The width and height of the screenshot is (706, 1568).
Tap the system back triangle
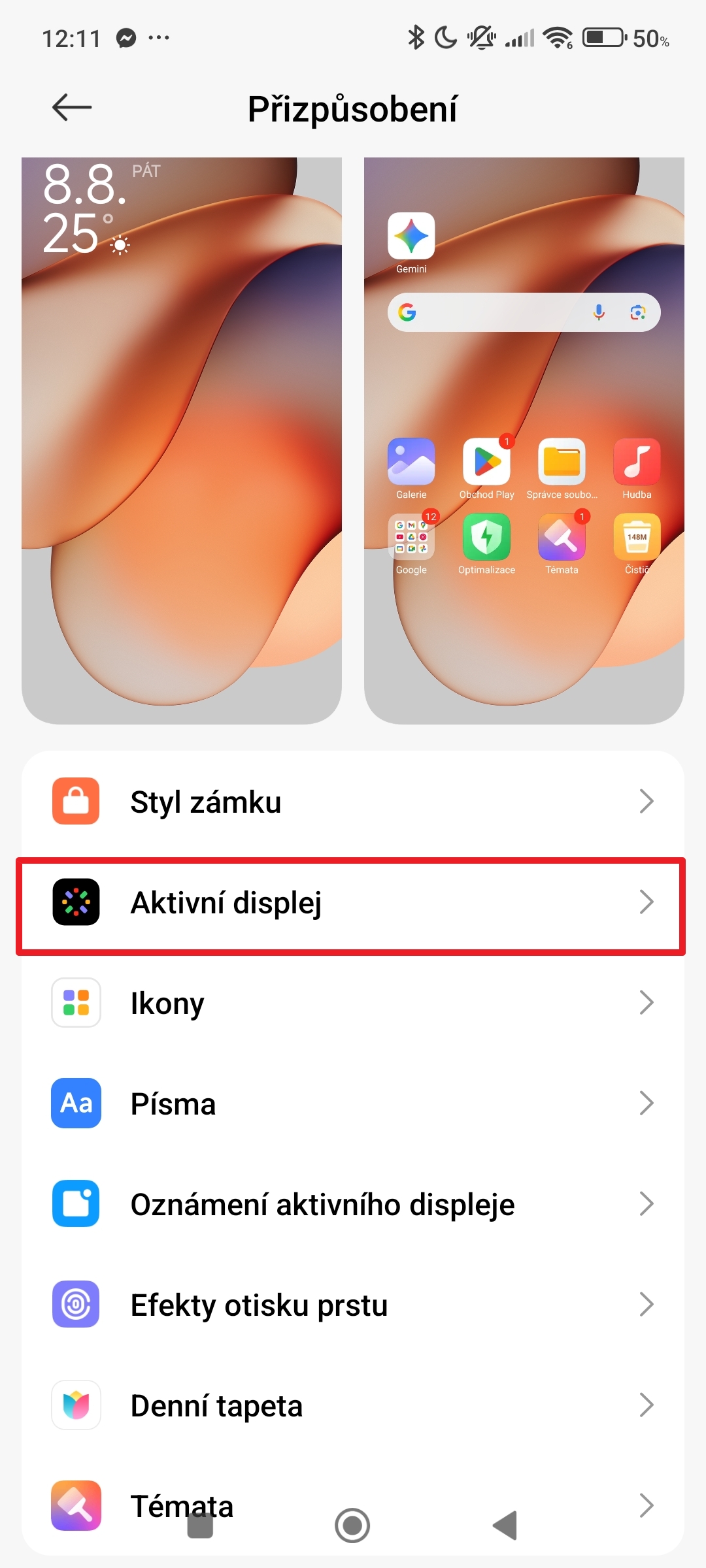(x=505, y=1526)
